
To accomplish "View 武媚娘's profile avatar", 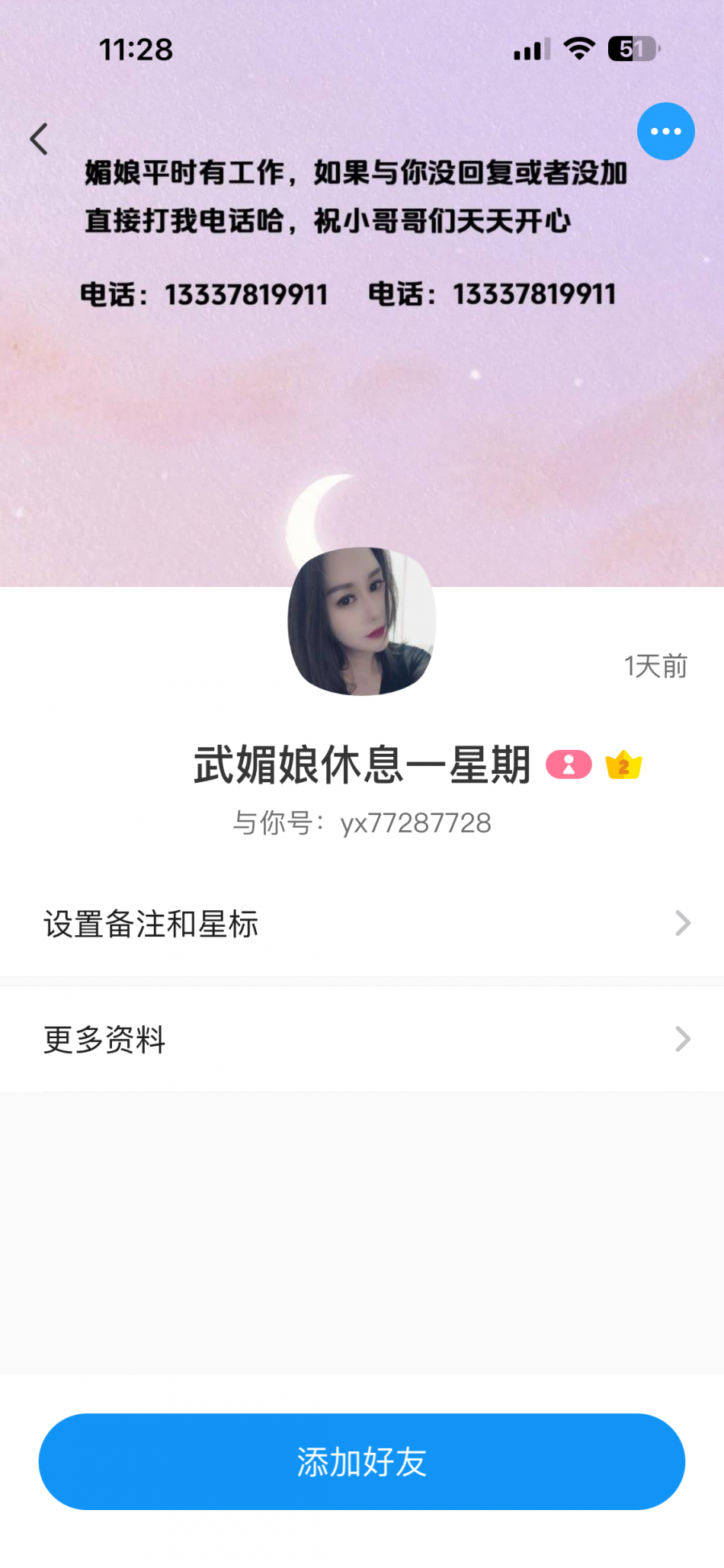I will point(361,621).
